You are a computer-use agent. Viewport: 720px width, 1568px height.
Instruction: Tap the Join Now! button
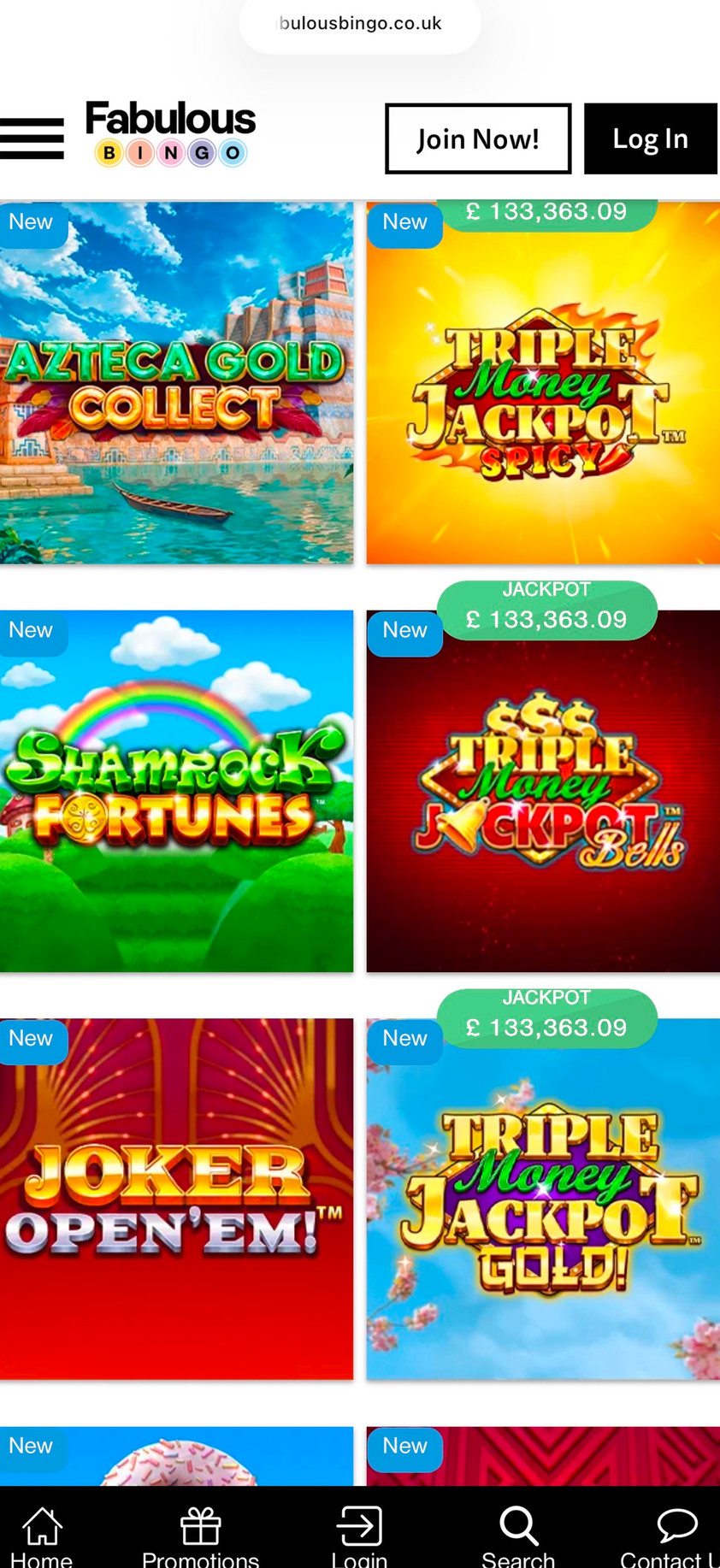(478, 139)
